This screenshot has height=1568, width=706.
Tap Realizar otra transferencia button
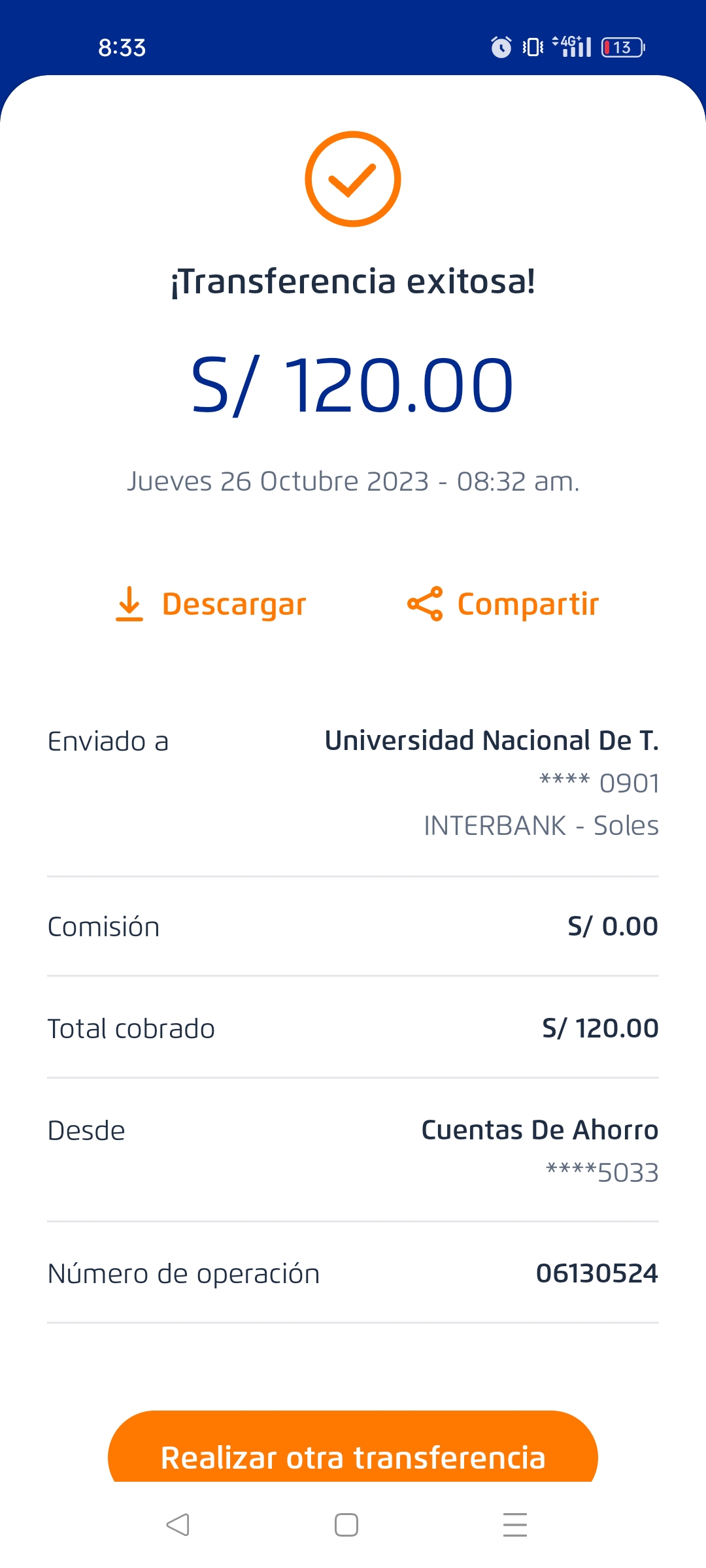pyautogui.click(x=353, y=1452)
